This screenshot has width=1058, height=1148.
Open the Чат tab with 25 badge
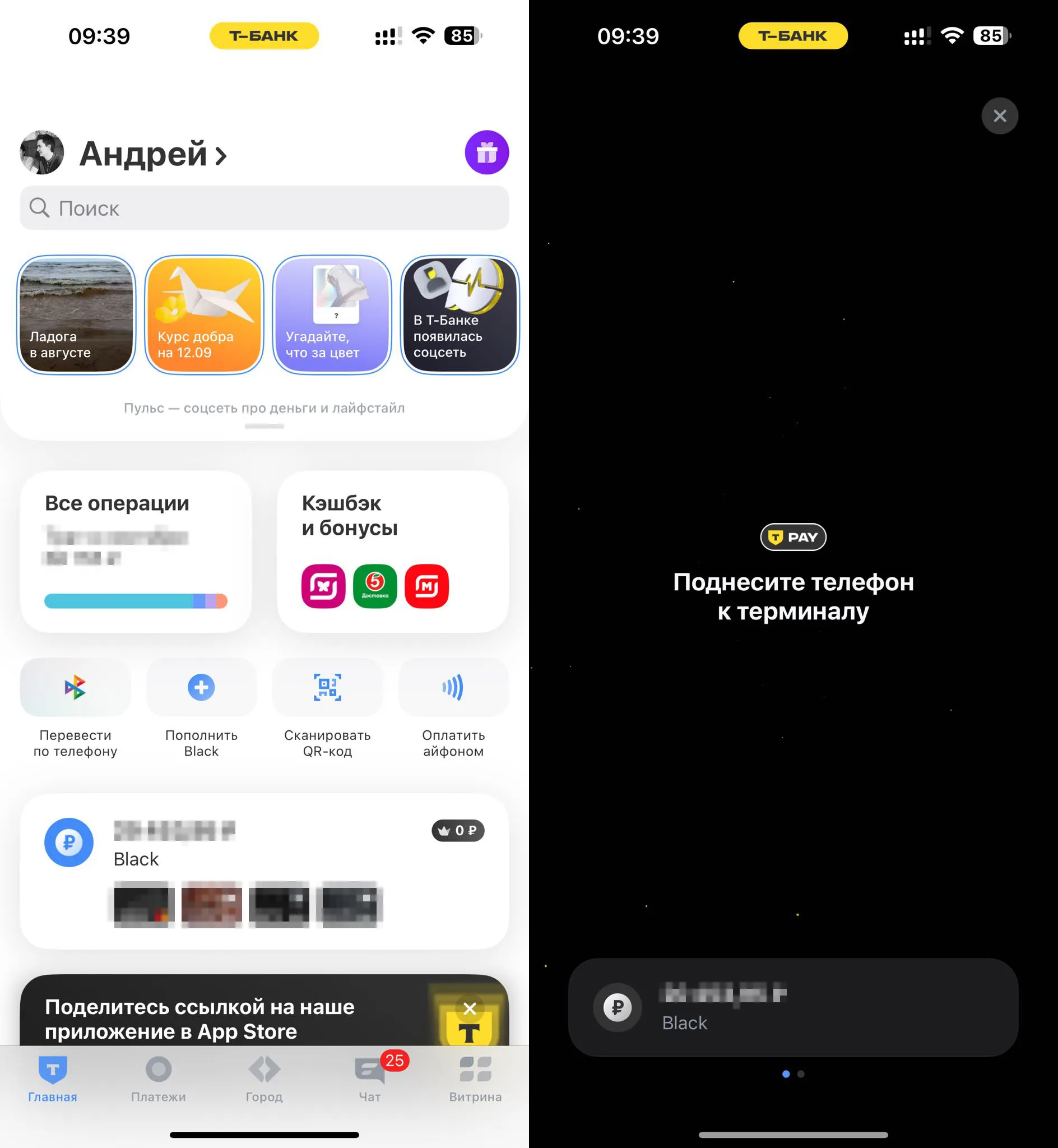[370, 1078]
